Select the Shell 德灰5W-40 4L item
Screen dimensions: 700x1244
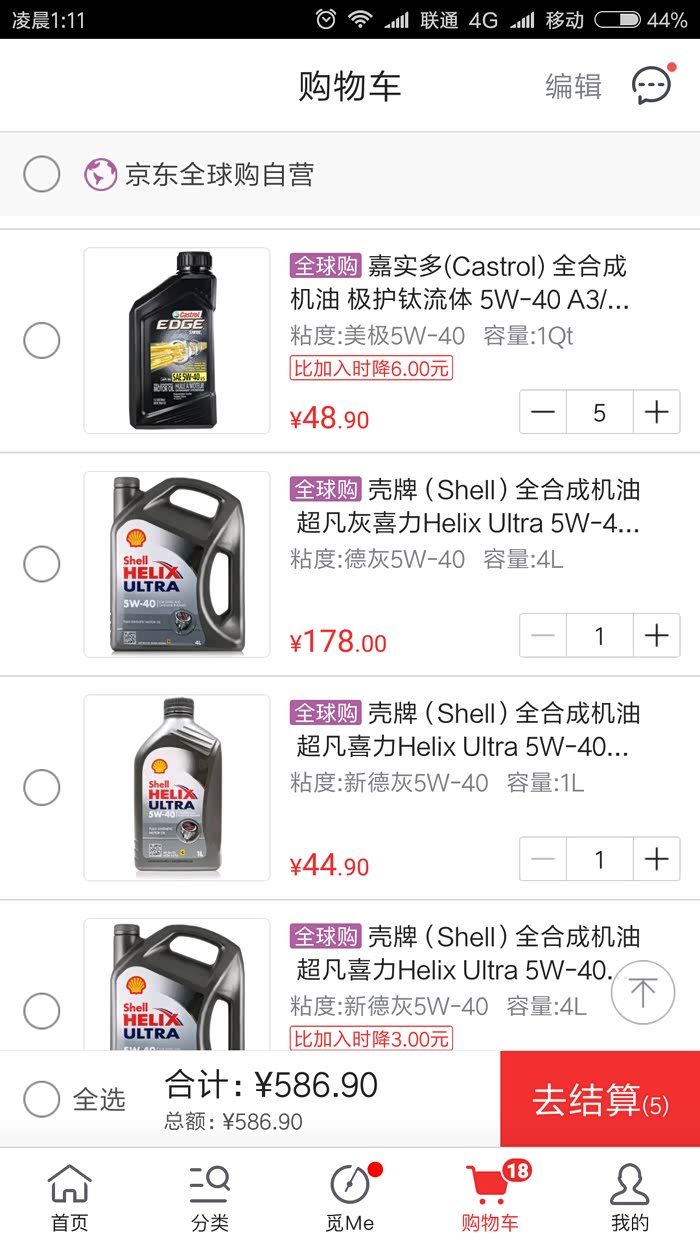[42, 564]
